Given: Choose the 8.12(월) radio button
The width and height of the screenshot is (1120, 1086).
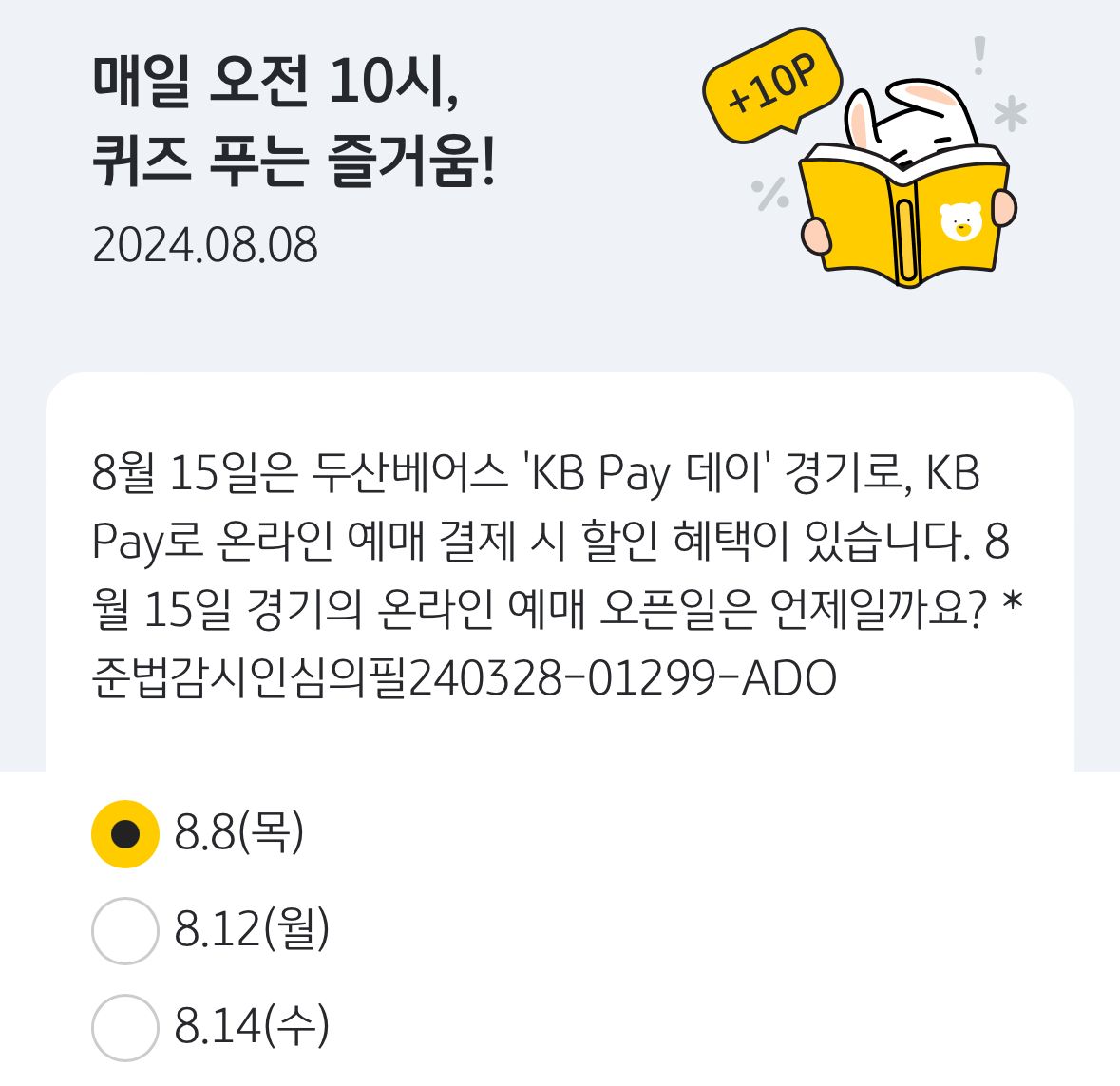Looking at the screenshot, I should tap(124, 931).
